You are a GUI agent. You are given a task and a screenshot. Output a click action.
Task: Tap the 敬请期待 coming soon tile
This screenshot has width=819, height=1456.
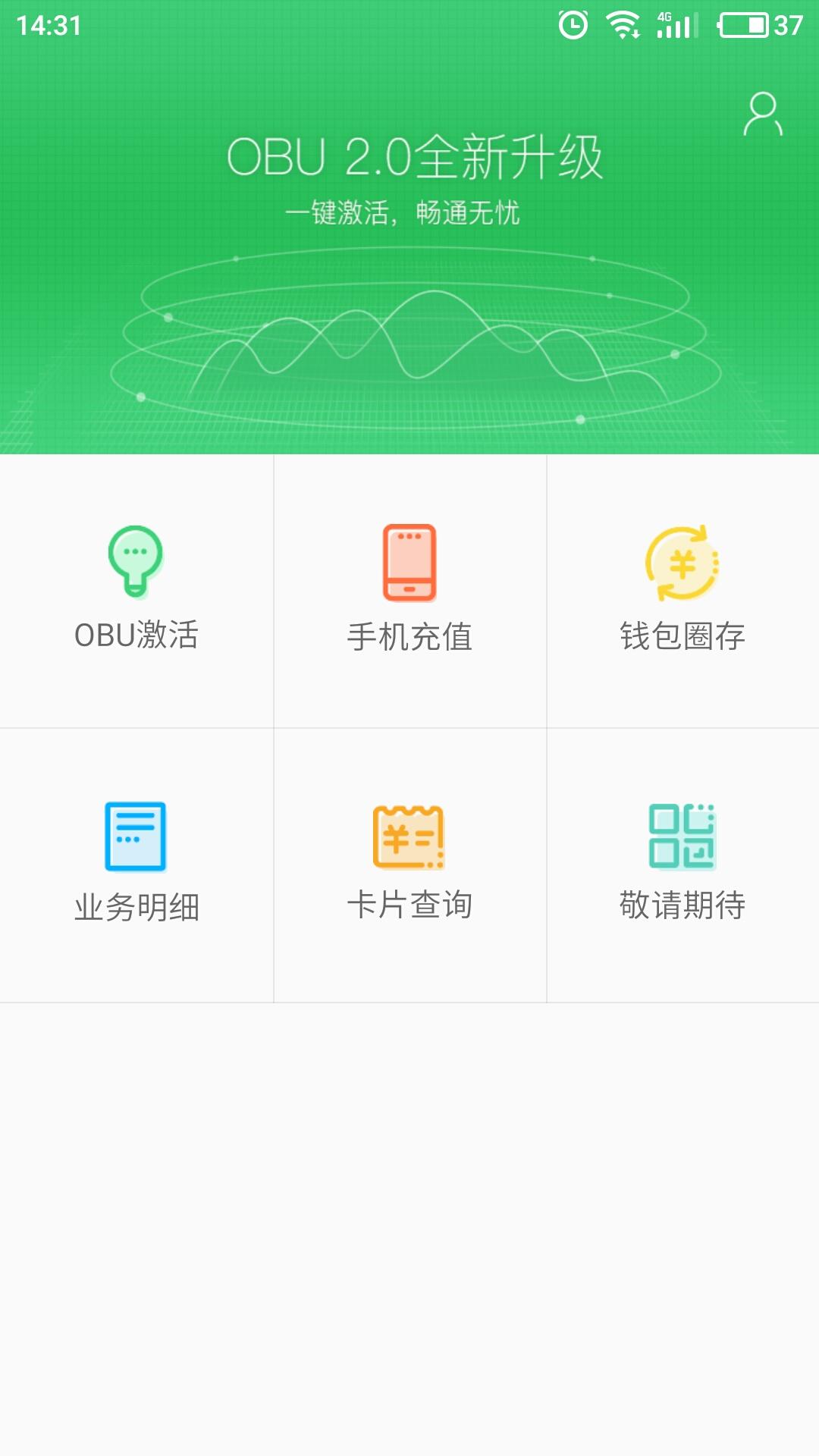[x=682, y=863]
